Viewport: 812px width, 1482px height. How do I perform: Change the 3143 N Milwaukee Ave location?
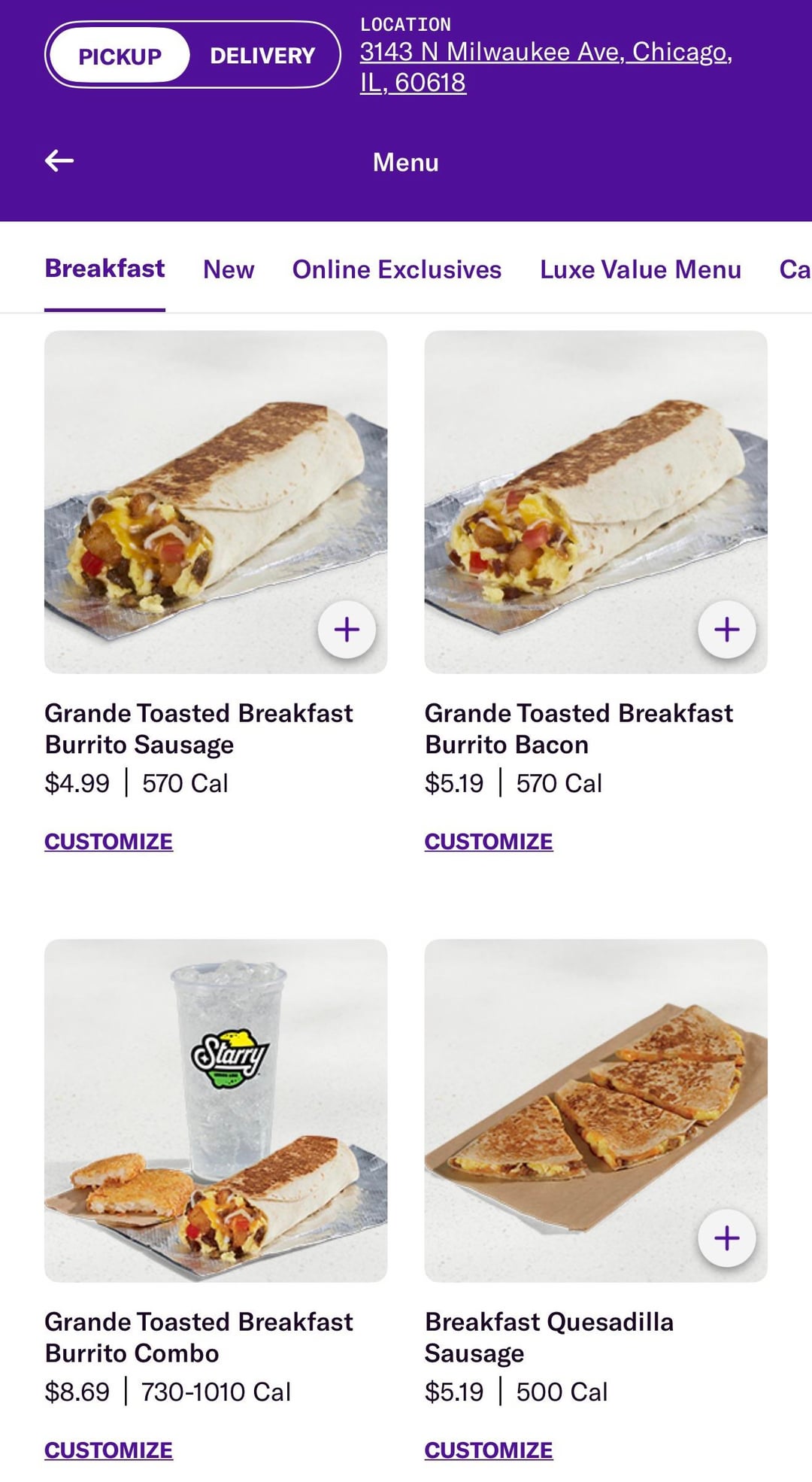(545, 67)
